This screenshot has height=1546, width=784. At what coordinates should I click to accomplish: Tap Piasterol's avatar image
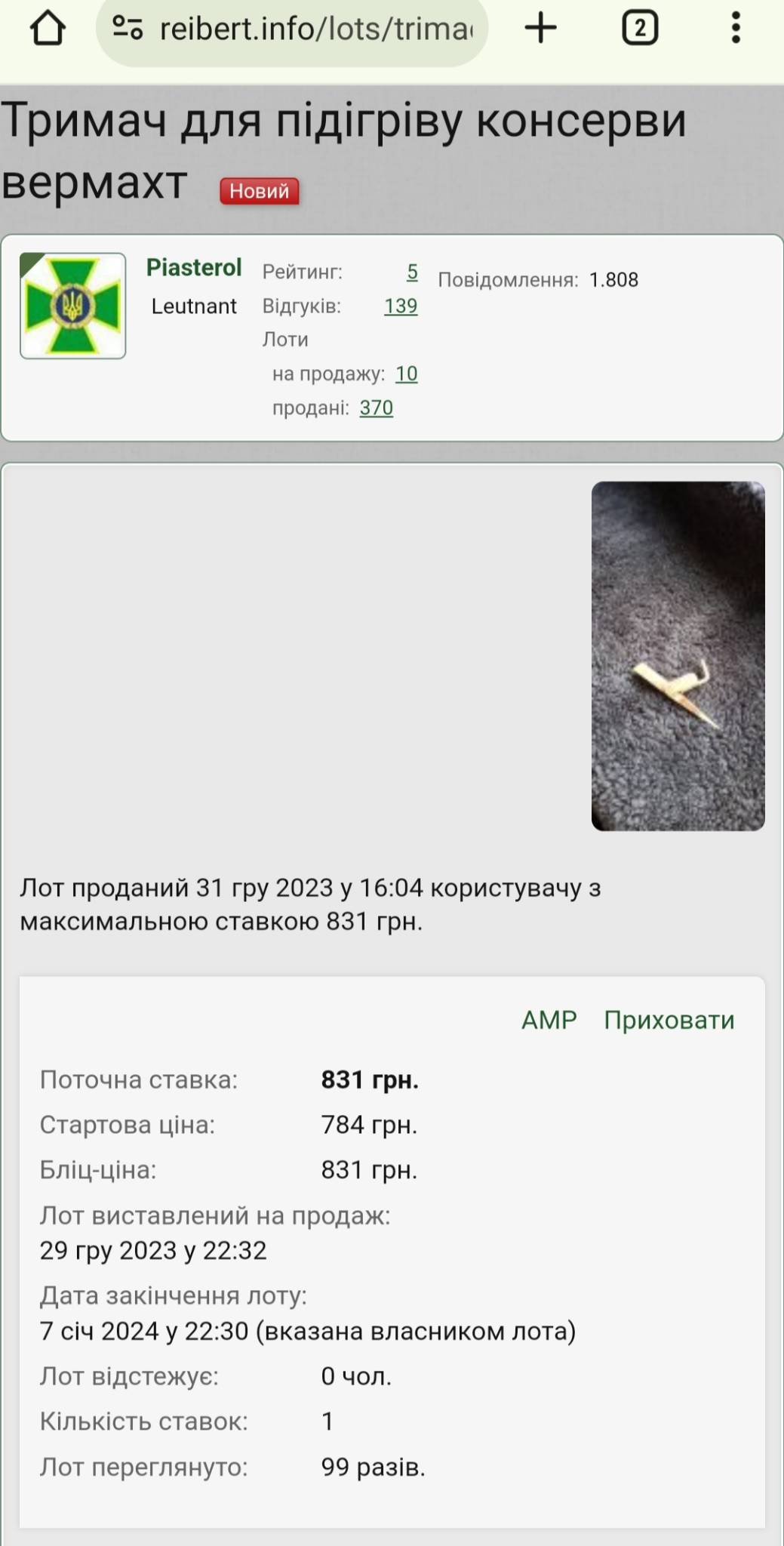73,306
